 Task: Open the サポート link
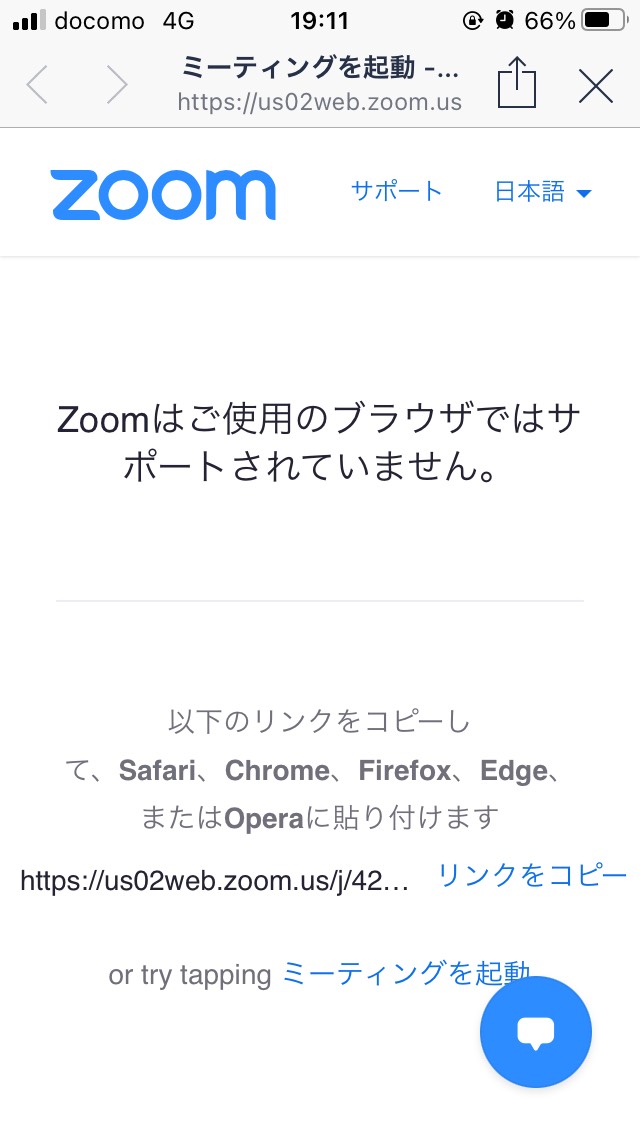(x=396, y=191)
